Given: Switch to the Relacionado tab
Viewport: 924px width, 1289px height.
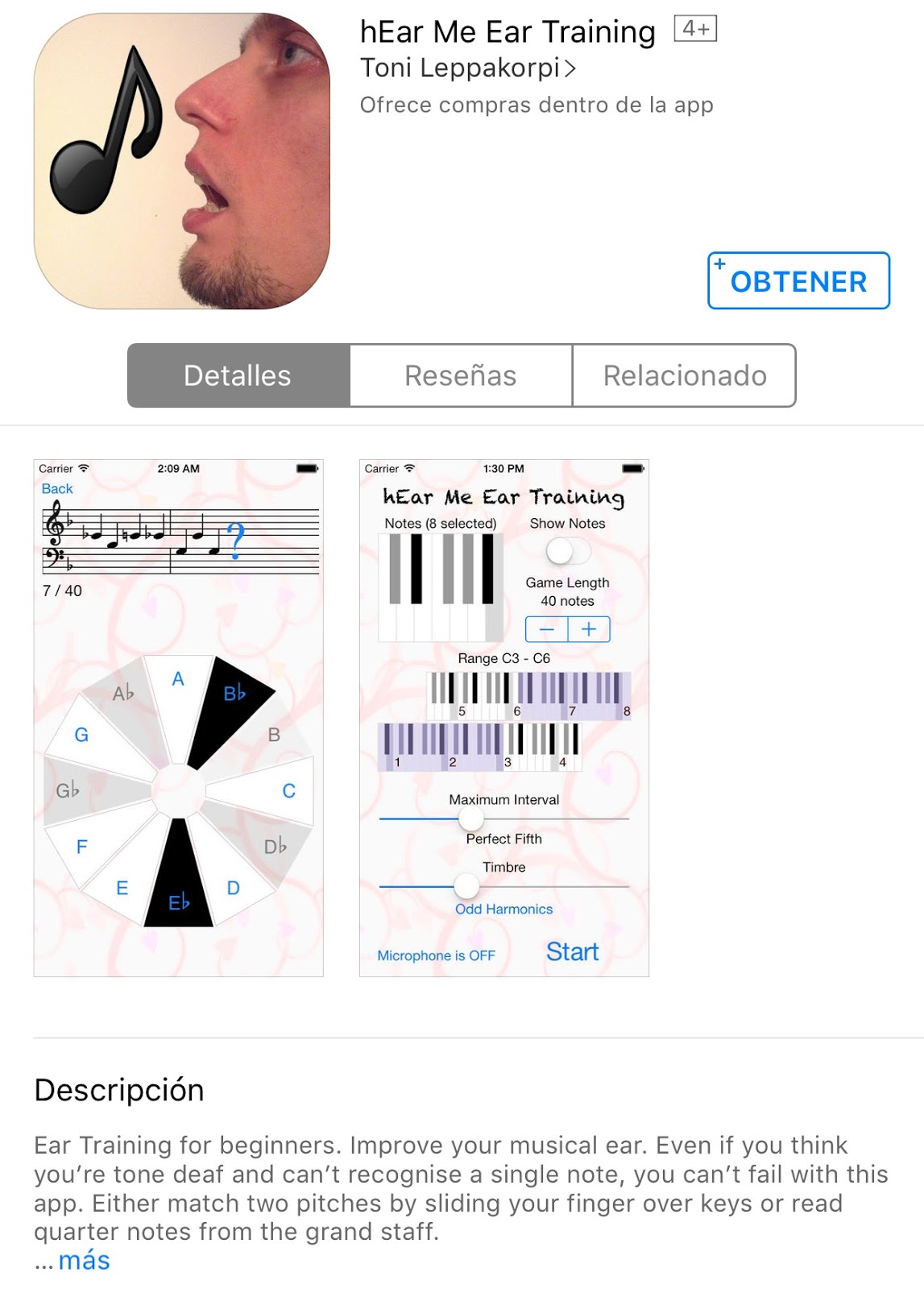Looking at the screenshot, I should click(x=684, y=375).
